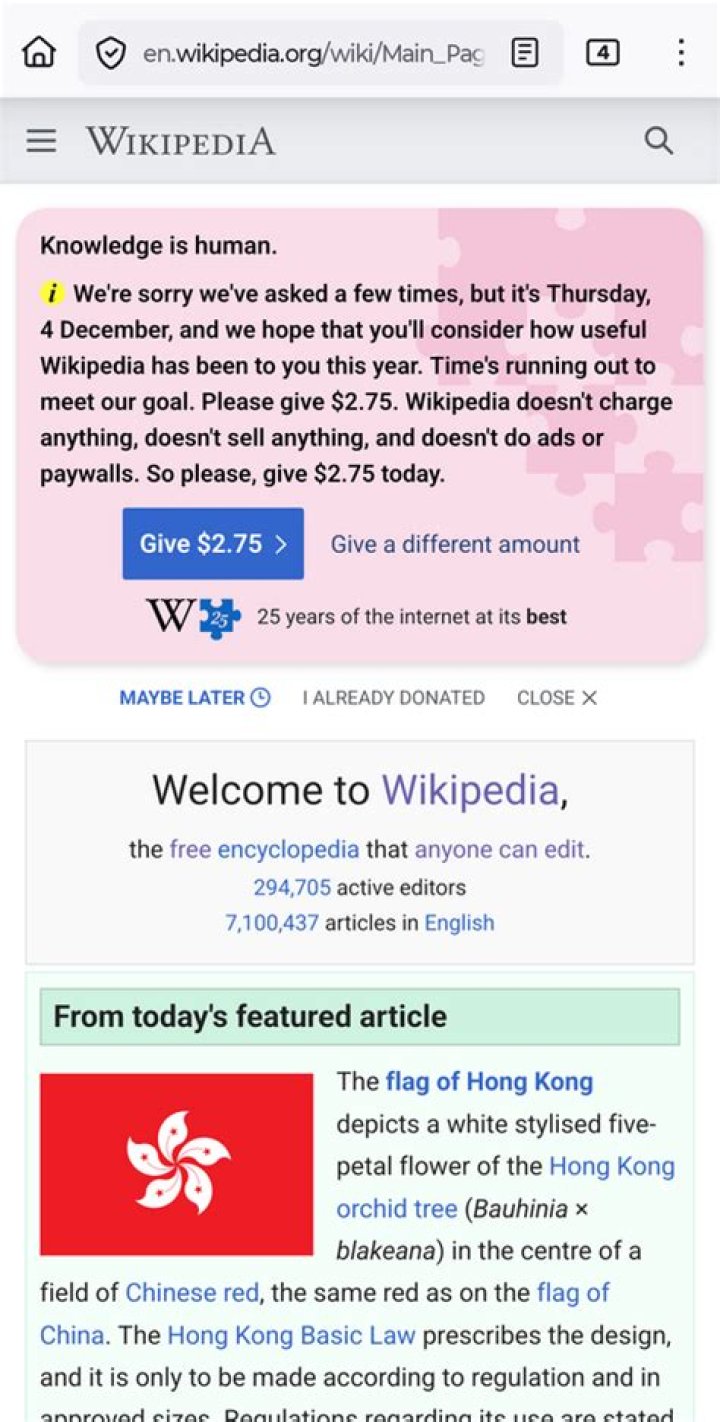This screenshot has height=1422, width=720.
Task: Open the browser tab switcher showing 4
Action: coord(604,52)
